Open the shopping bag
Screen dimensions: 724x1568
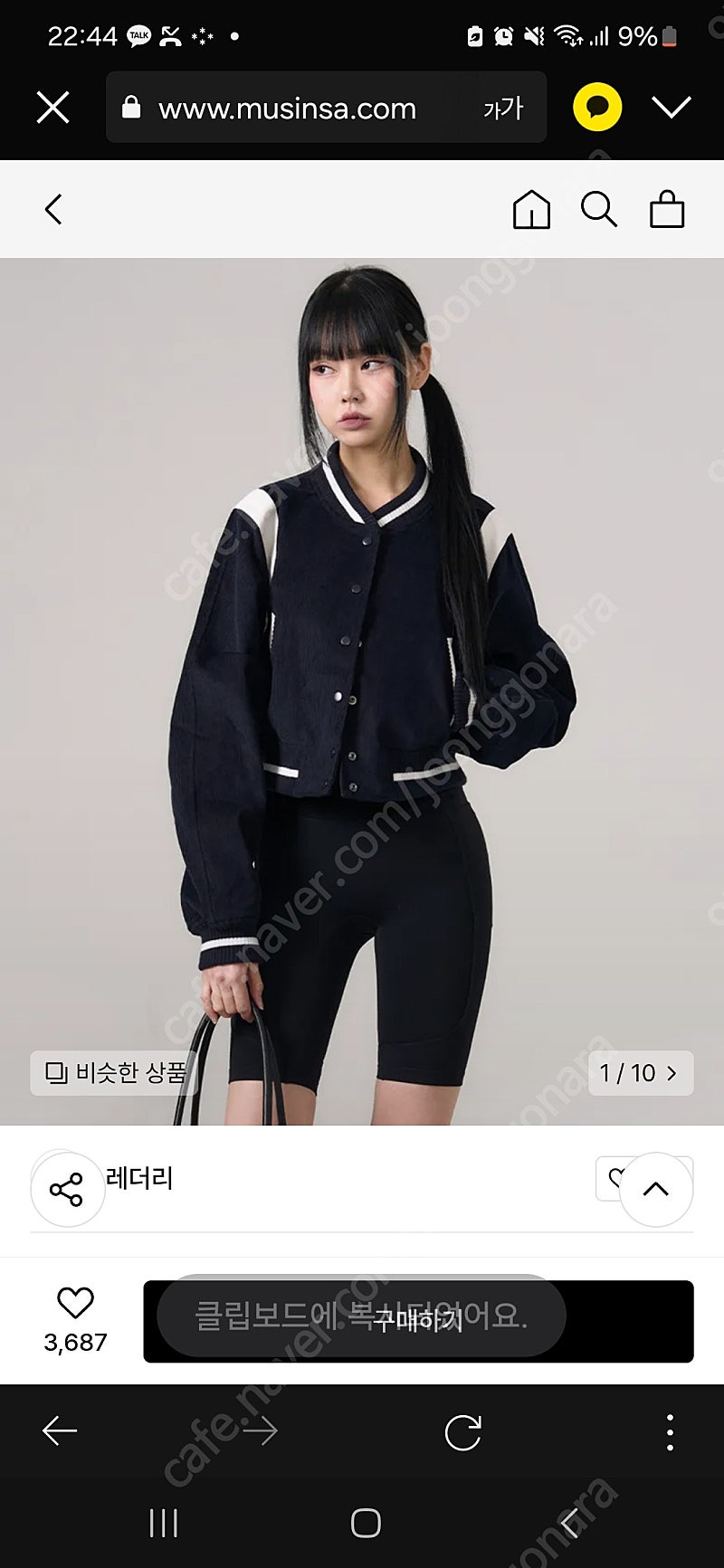point(667,208)
